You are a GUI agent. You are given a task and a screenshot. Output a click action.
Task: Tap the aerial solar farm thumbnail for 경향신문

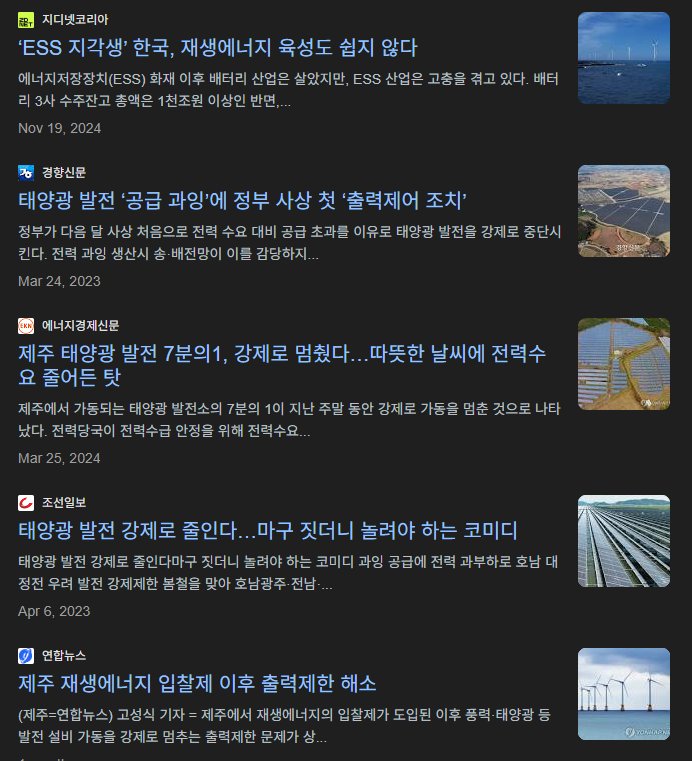(624, 211)
